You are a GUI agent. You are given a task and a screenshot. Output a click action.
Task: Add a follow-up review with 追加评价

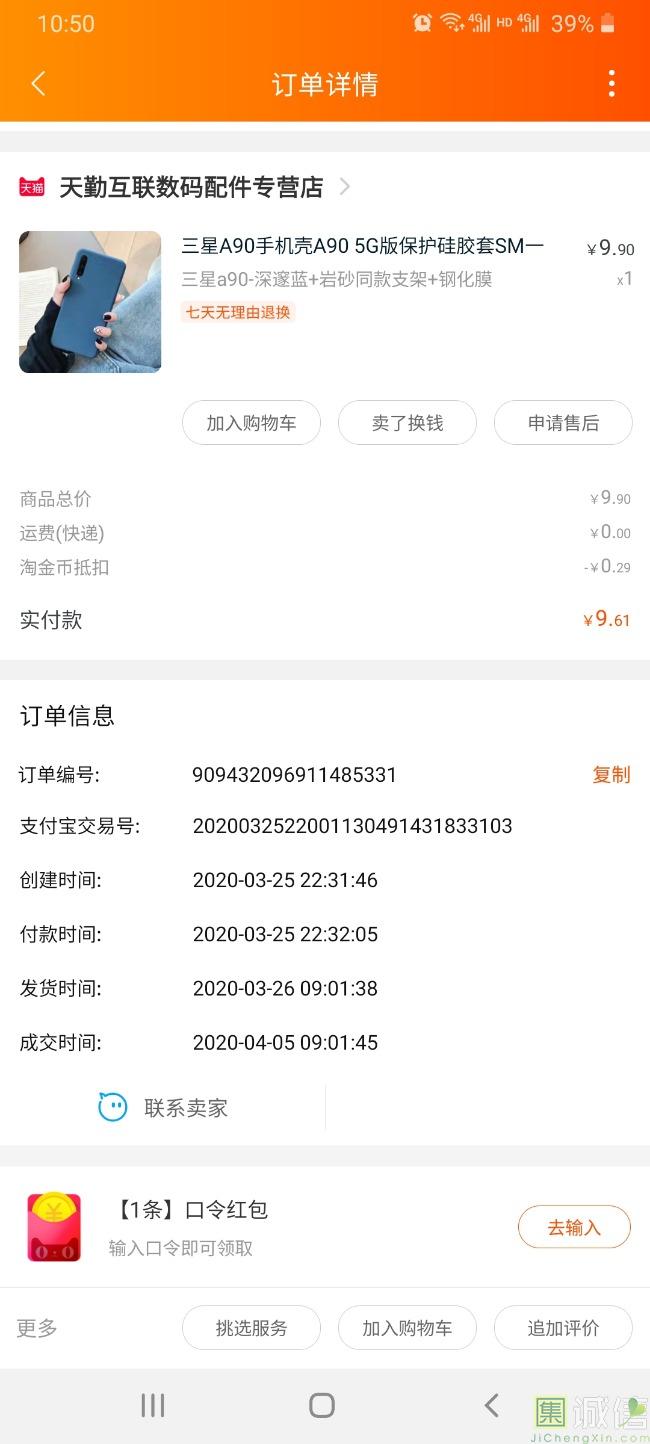(563, 1328)
